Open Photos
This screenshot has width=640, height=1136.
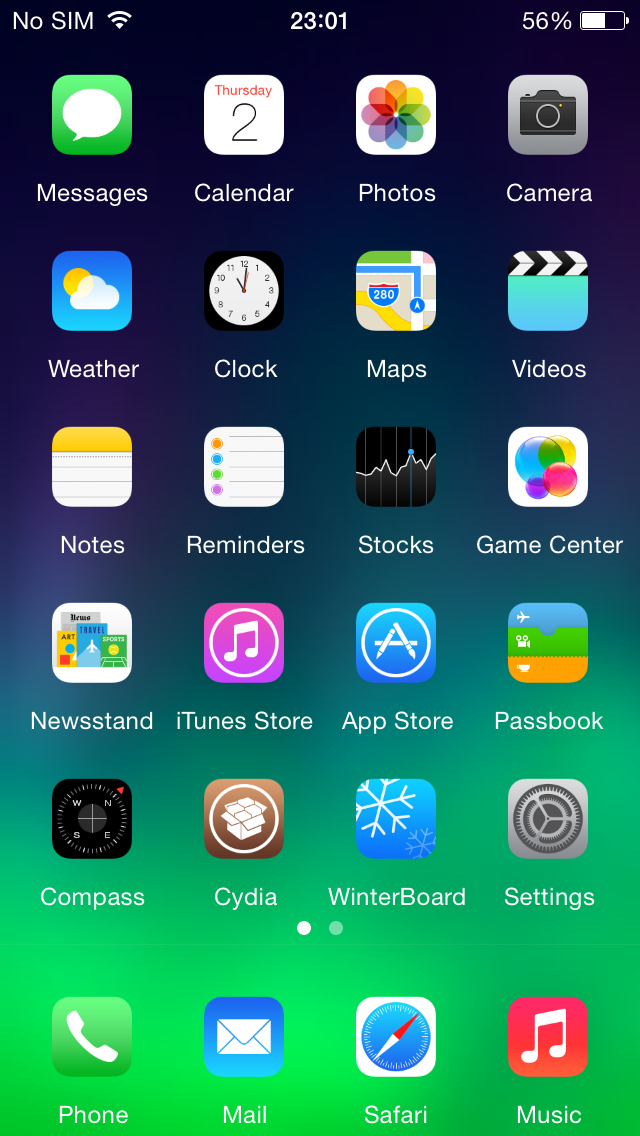pyautogui.click(x=396, y=115)
